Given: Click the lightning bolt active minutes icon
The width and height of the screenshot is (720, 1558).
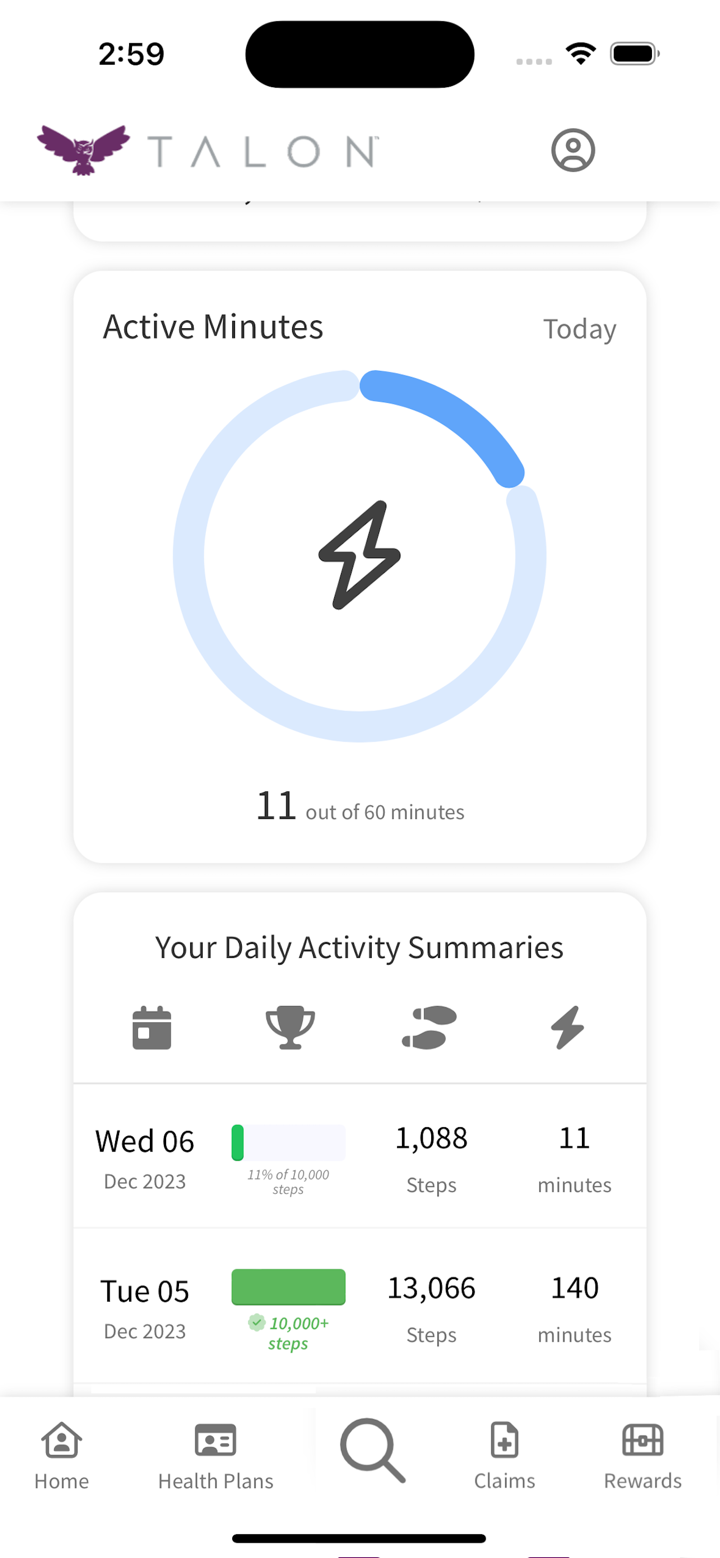Looking at the screenshot, I should [x=567, y=1025].
